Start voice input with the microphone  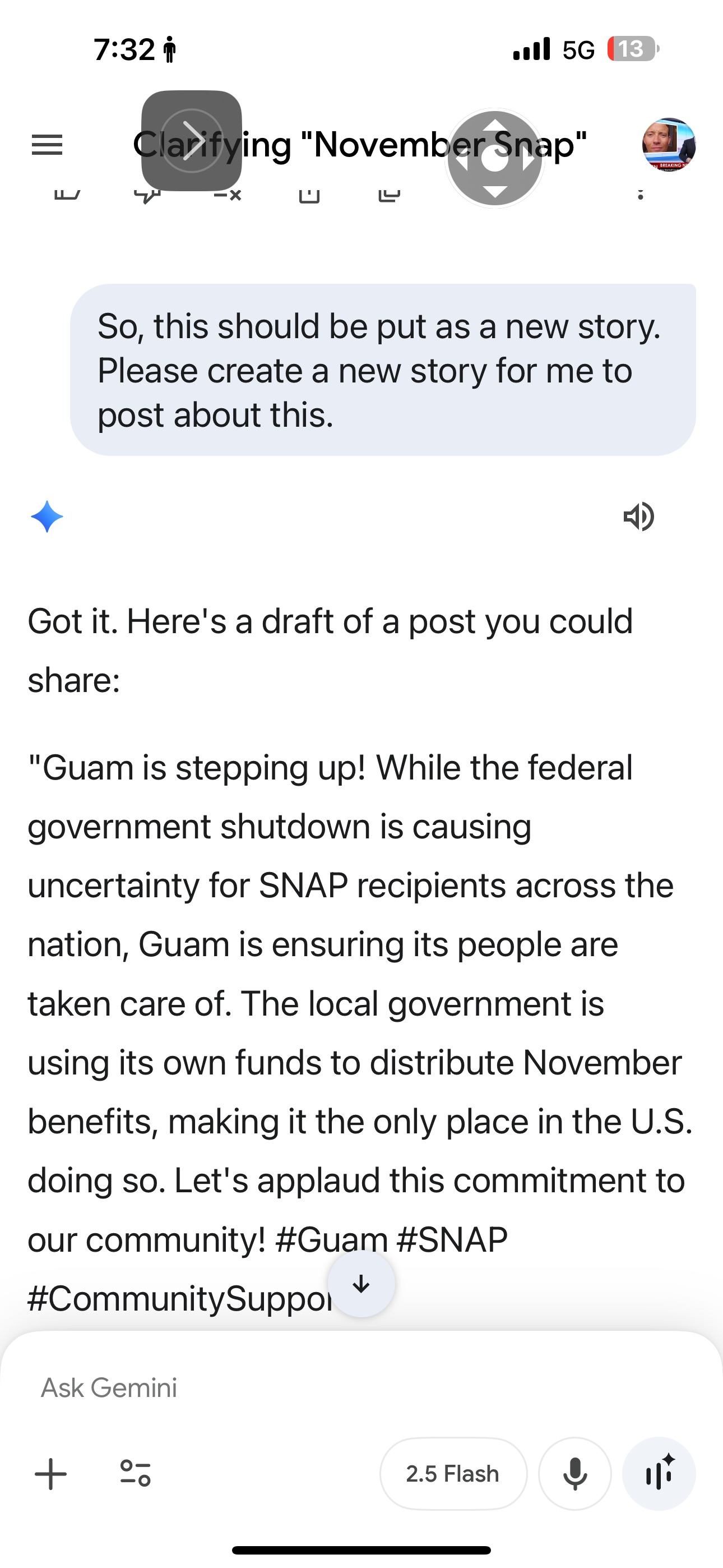coord(574,1474)
